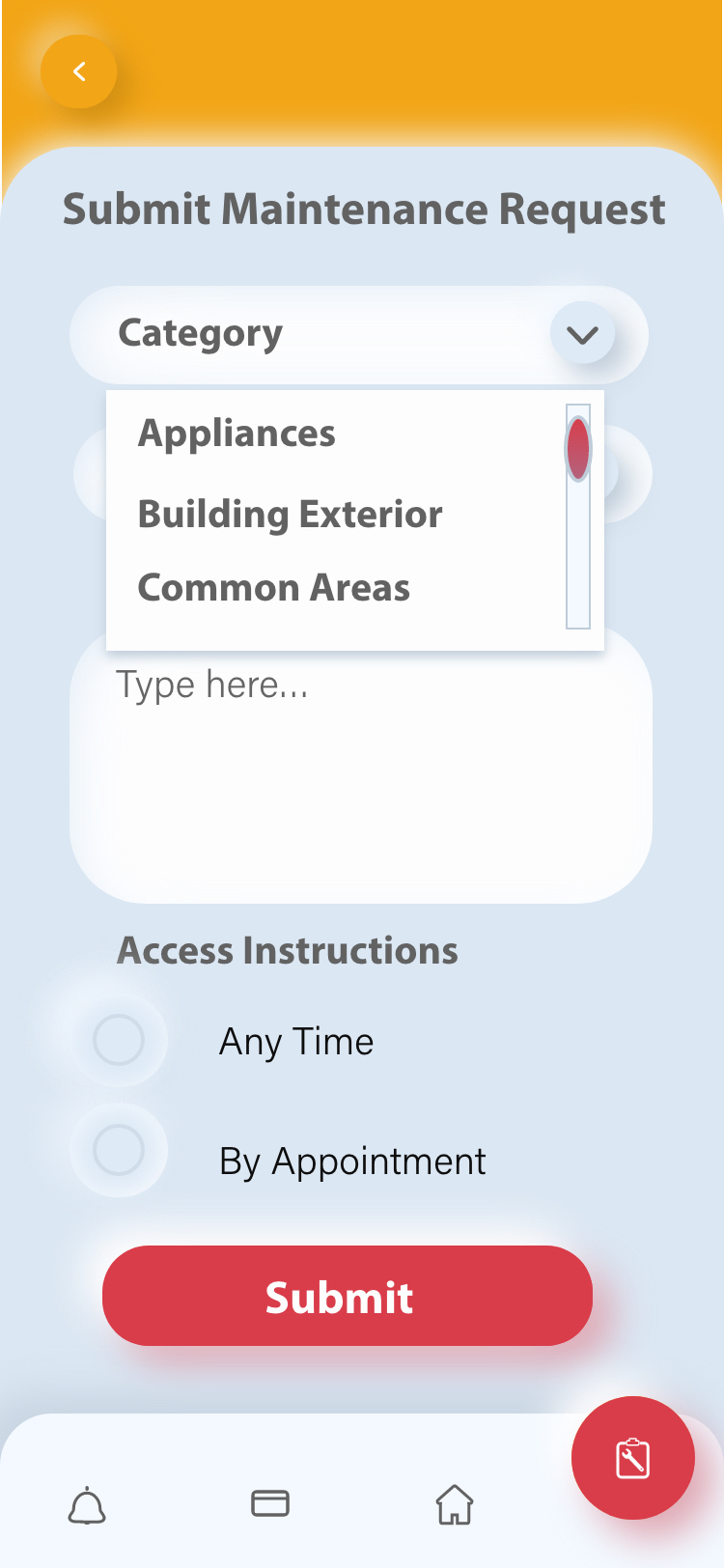Choose Building Exterior category

tap(290, 515)
